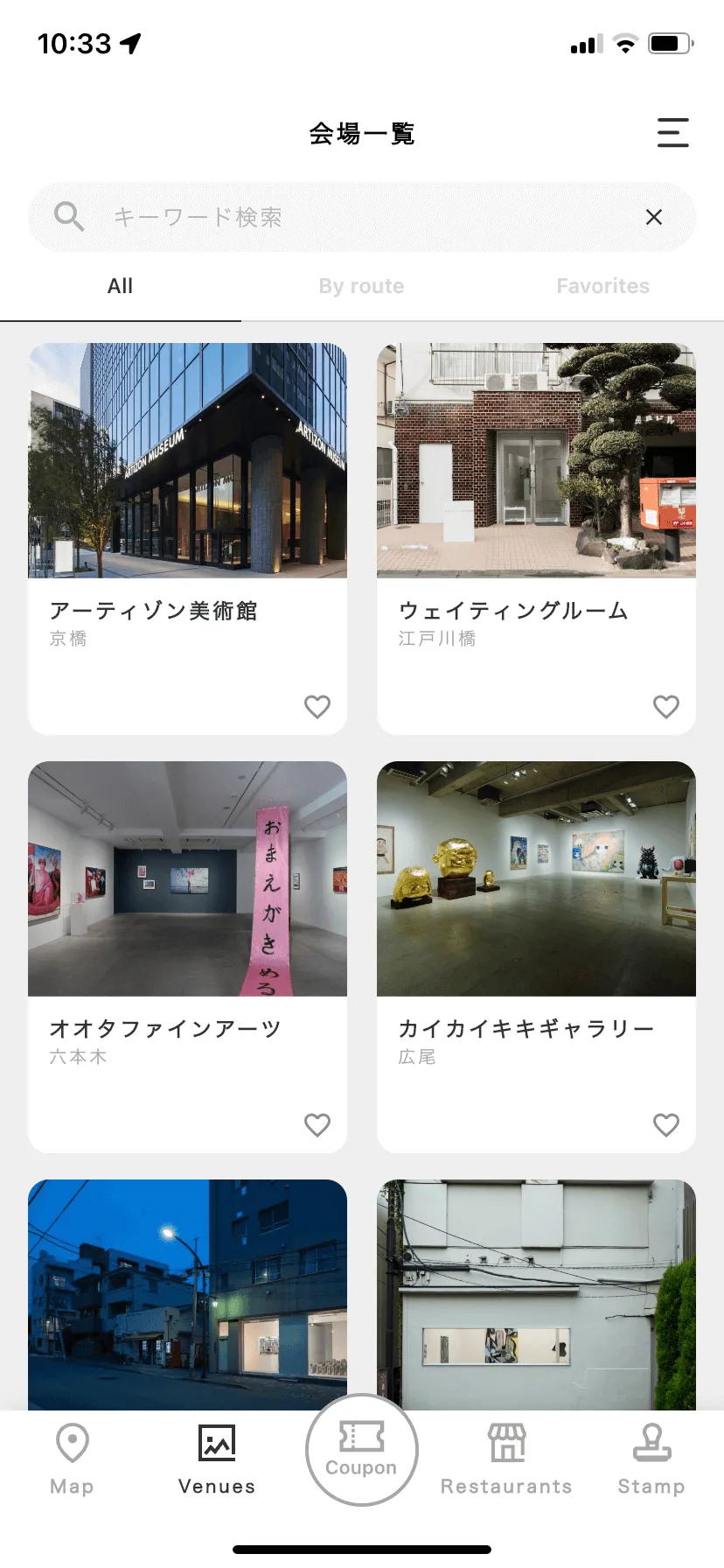724x1568 pixels.
Task: Select the All tab
Action: [121, 286]
